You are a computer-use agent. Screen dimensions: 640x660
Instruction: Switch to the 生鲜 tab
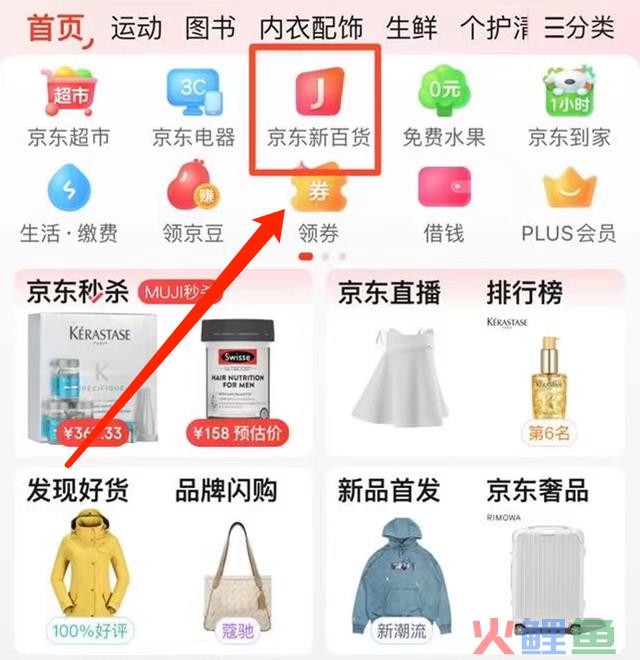(x=413, y=27)
